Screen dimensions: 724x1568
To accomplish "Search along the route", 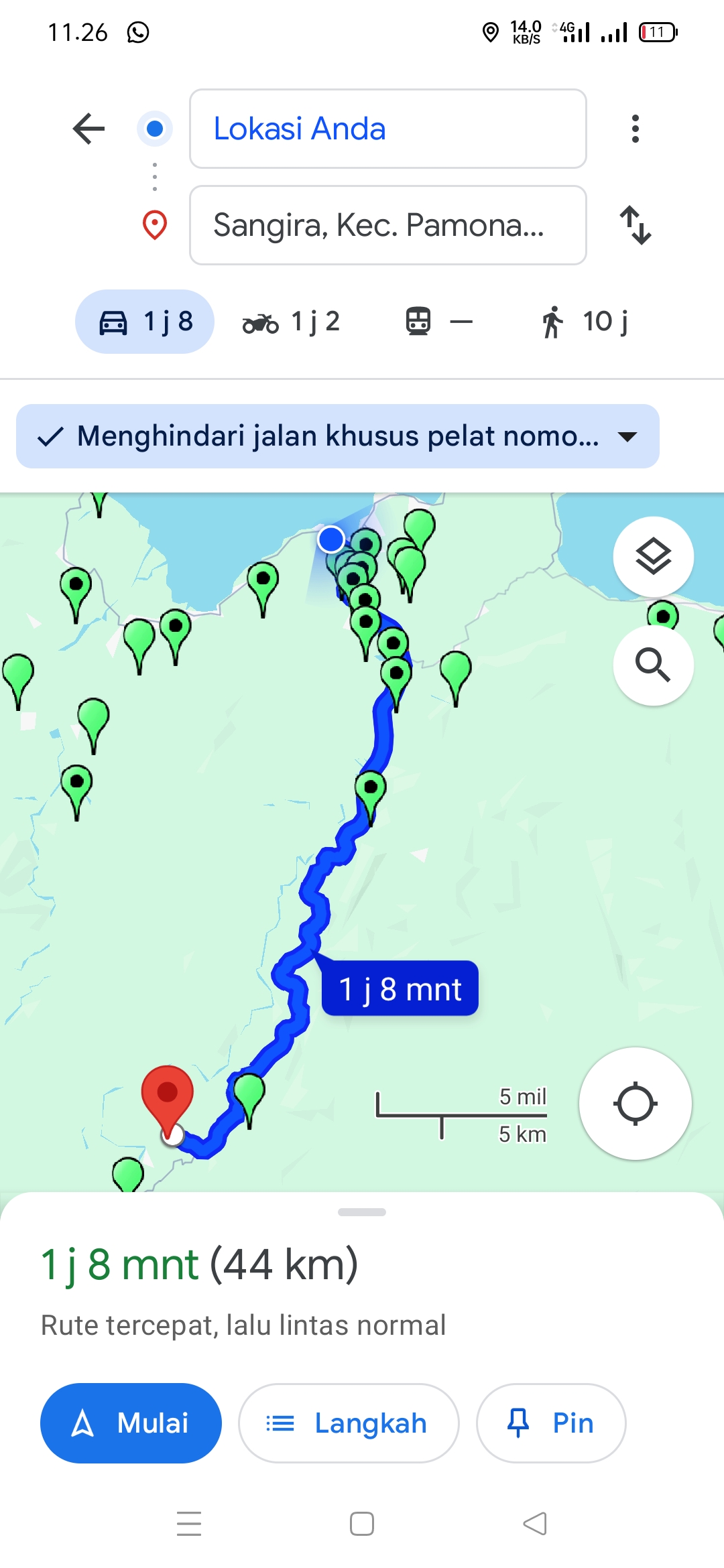I will pos(654,665).
